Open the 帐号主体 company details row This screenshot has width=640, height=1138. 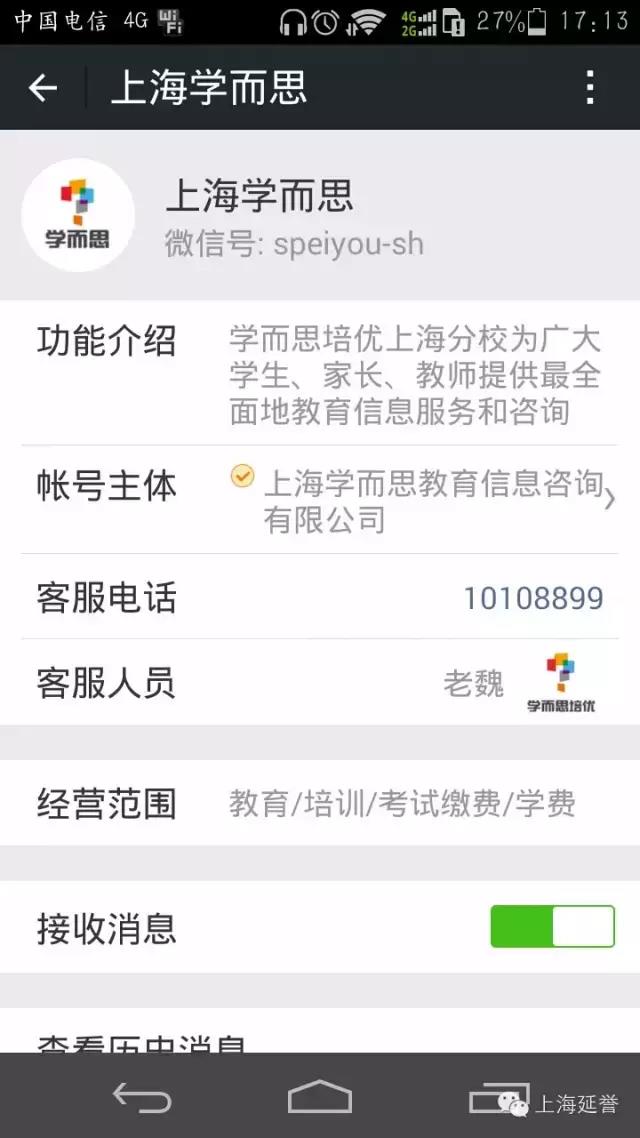320,500
